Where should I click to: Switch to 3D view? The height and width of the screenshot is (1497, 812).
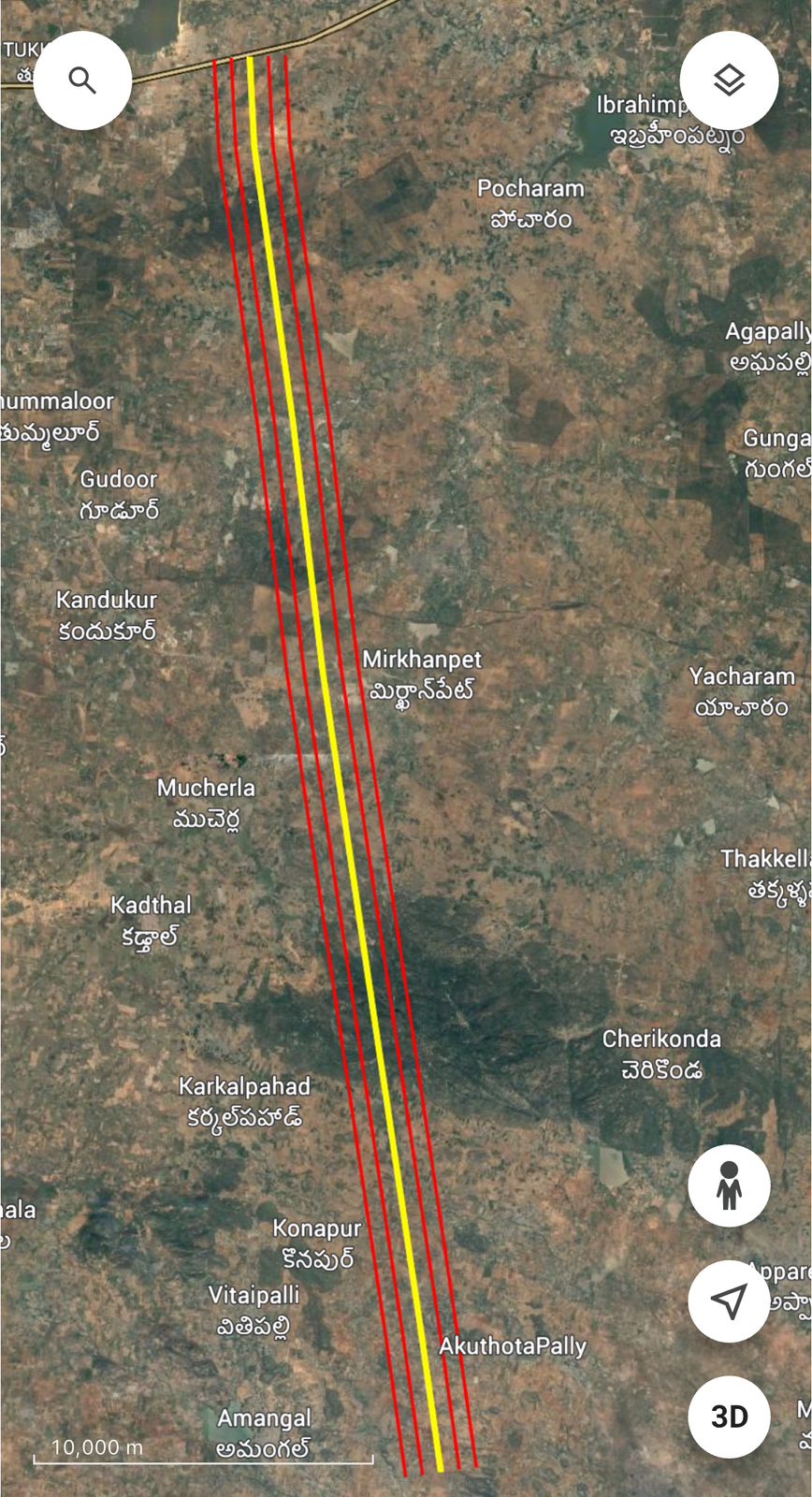coord(729,1417)
